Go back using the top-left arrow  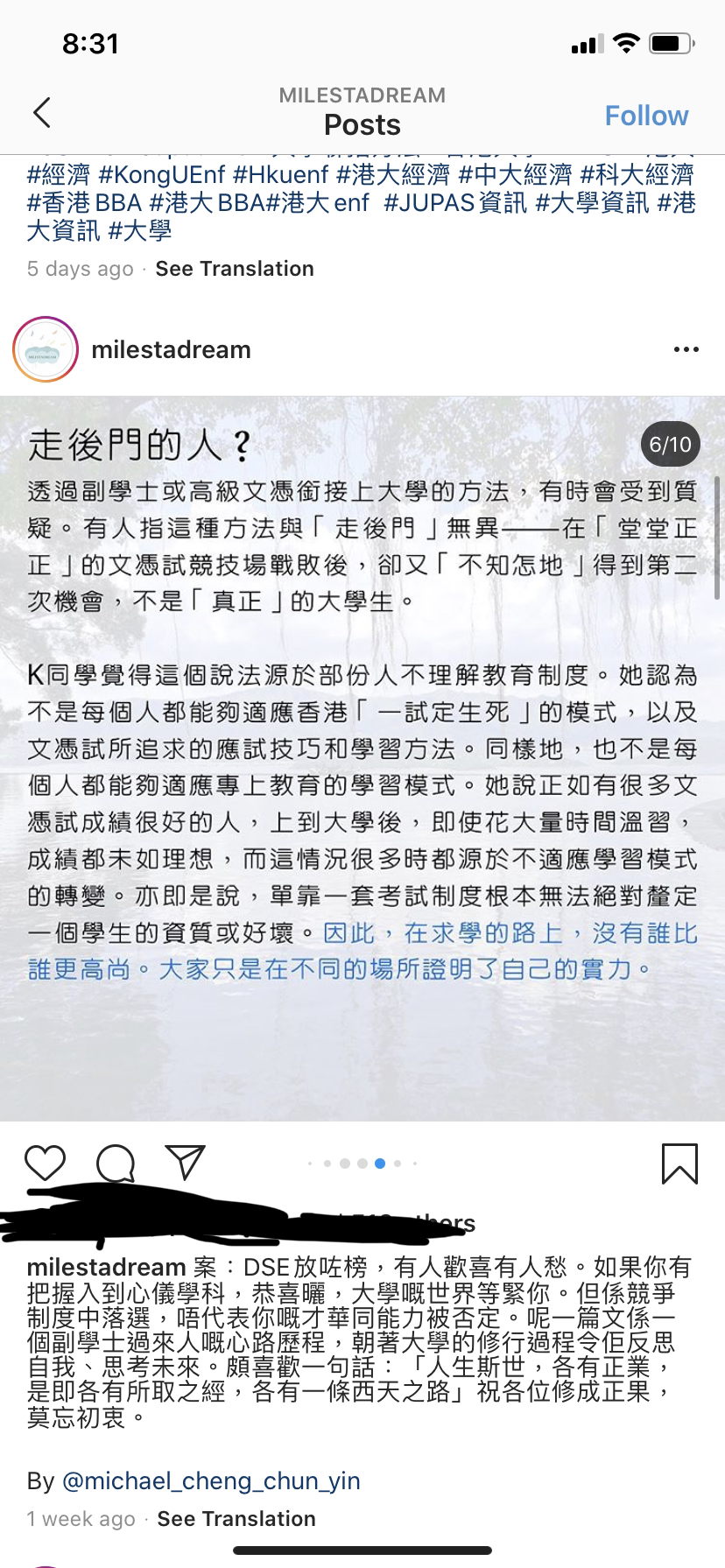(41, 113)
